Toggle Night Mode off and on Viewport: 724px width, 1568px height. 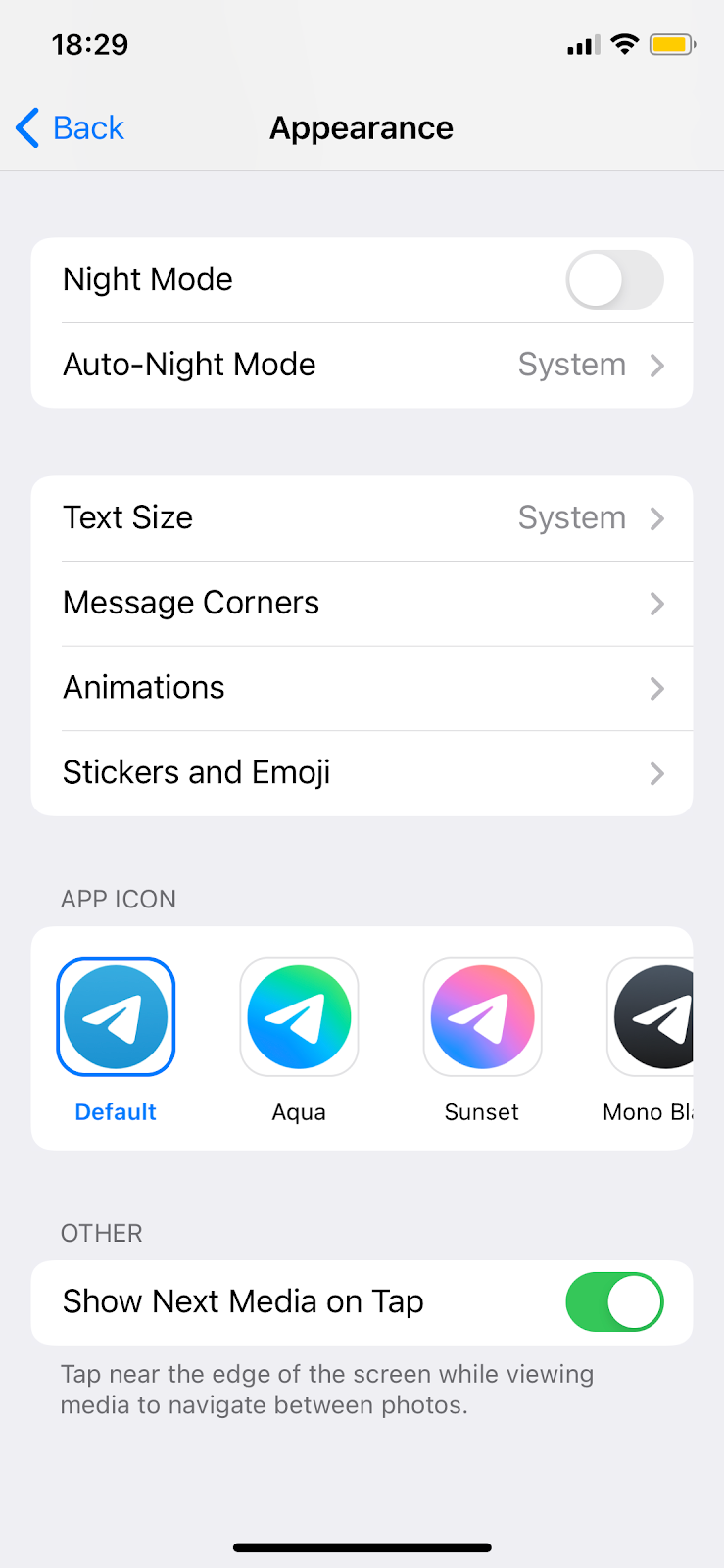click(614, 279)
